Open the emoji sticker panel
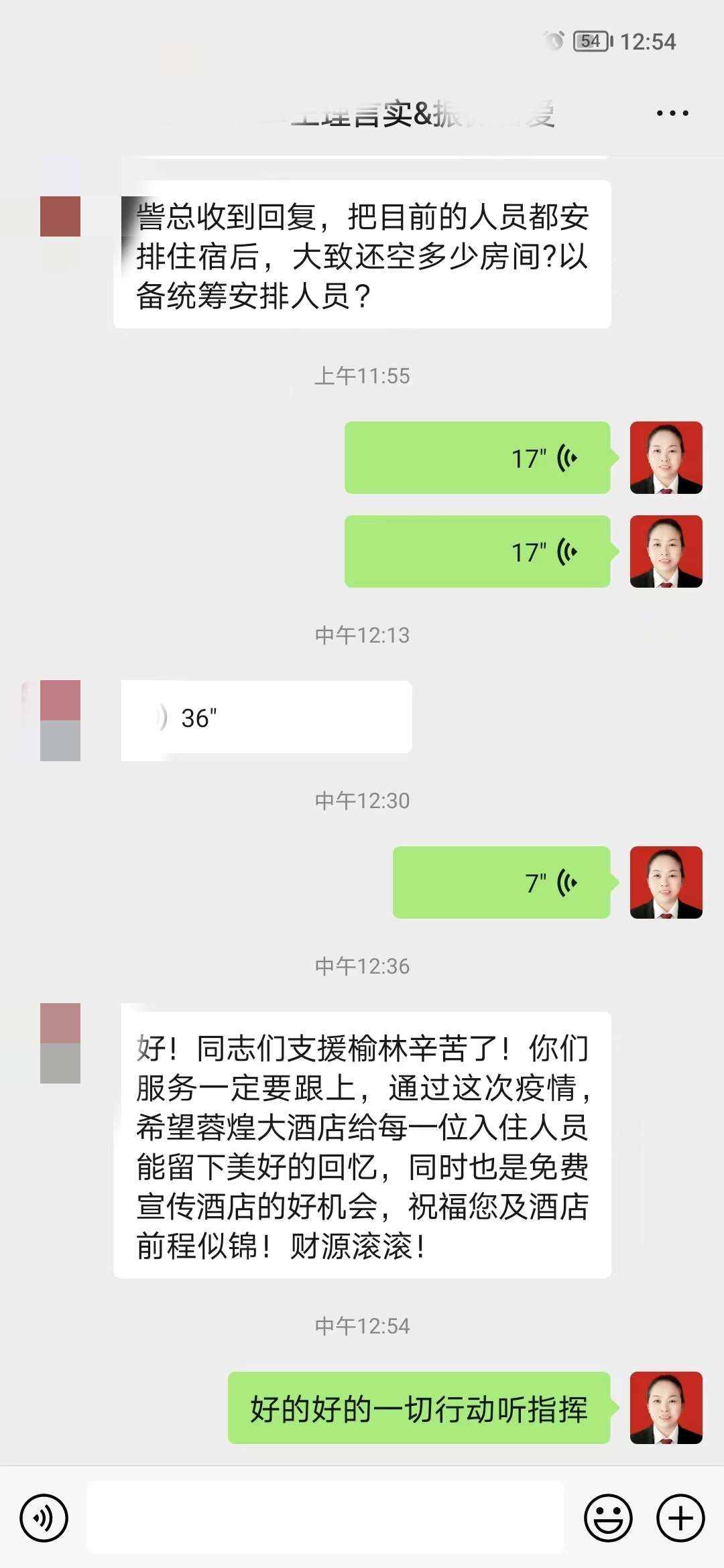724x1568 pixels. tap(608, 1518)
